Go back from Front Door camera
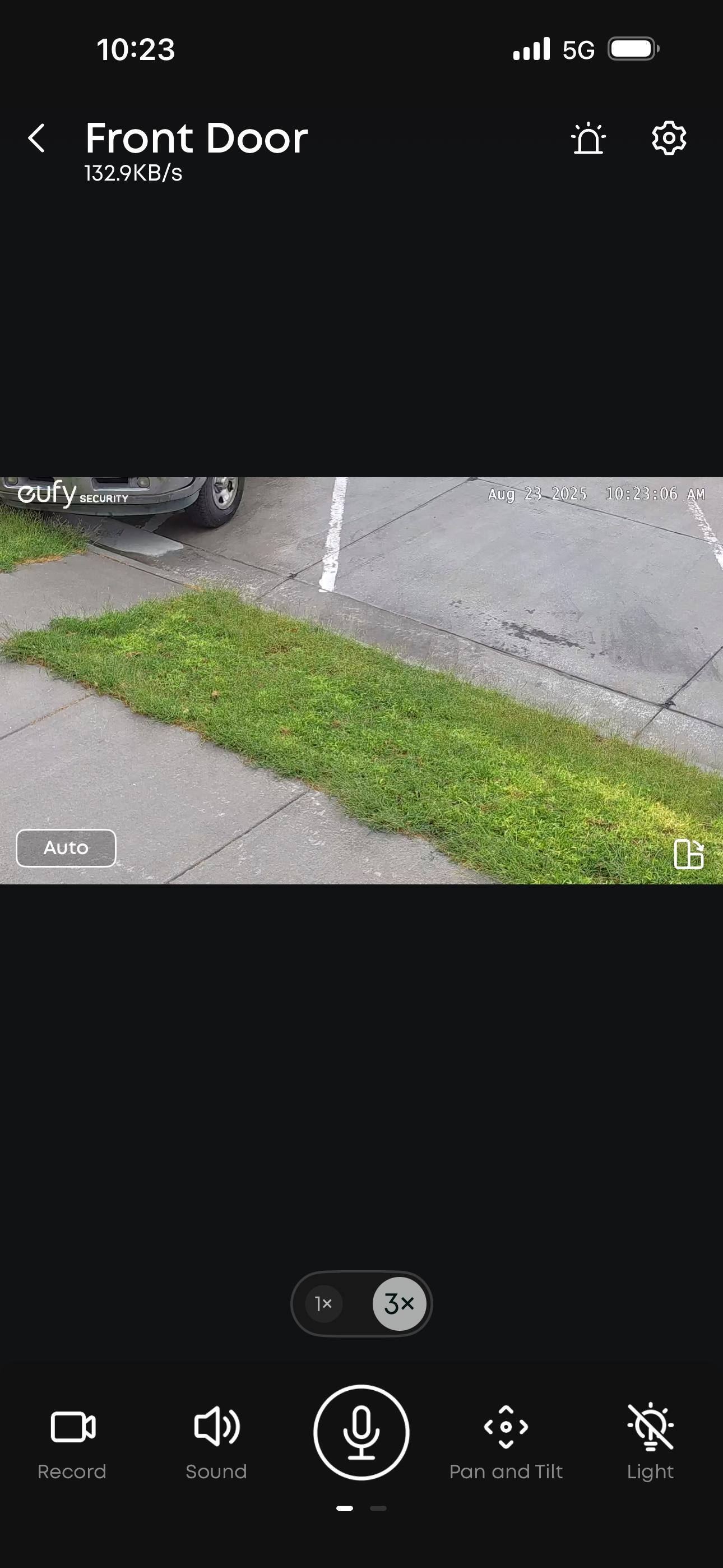The width and height of the screenshot is (723, 1568). click(36, 138)
